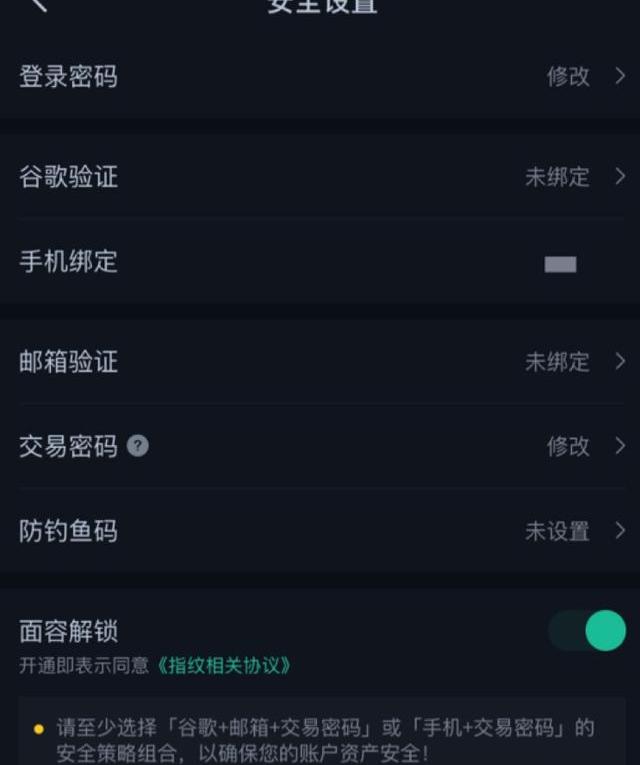Turn off the 面容解锁 switch
The width and height of the screenshot is (640, 765).
coord(588,631)
